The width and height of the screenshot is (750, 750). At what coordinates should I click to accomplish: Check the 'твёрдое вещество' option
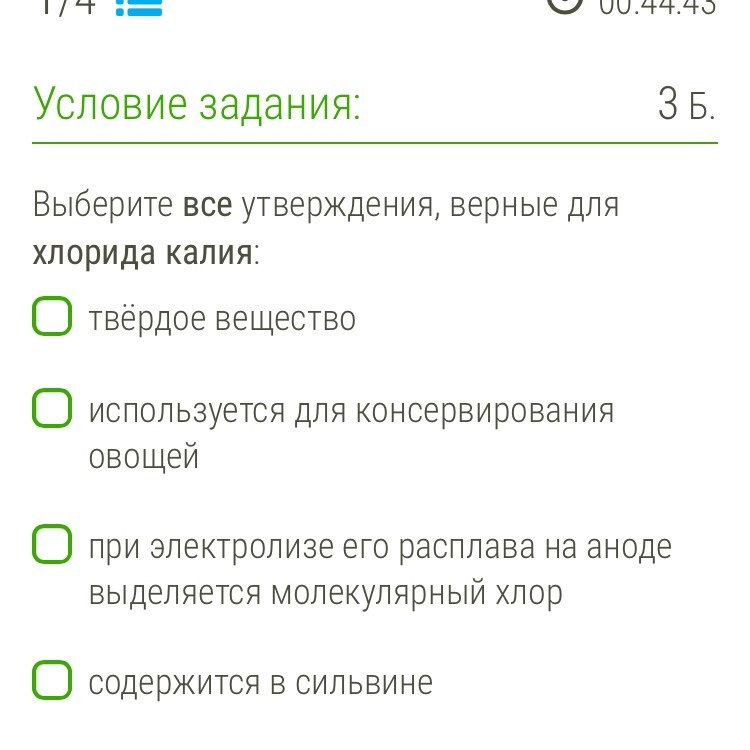pos(52,317)
